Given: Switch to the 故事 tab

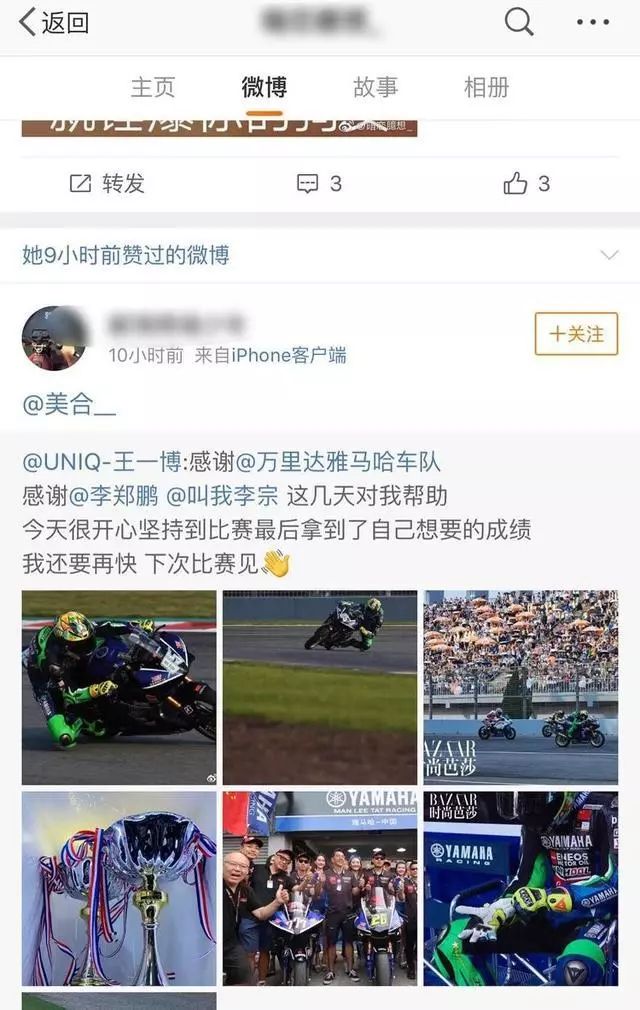Looking at the screenshot, I should coord(375,87).
